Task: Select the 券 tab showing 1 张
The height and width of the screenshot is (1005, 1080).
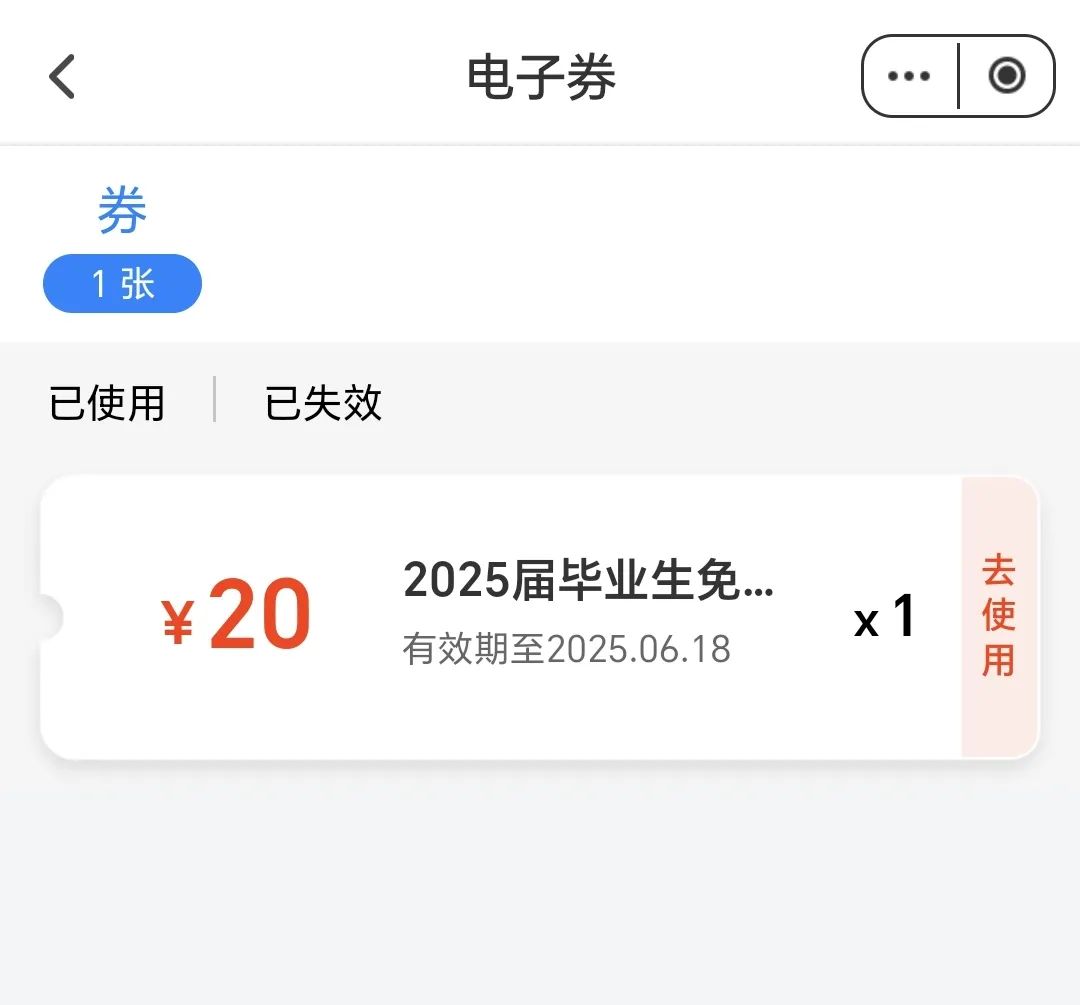Action: click(122, 247)
